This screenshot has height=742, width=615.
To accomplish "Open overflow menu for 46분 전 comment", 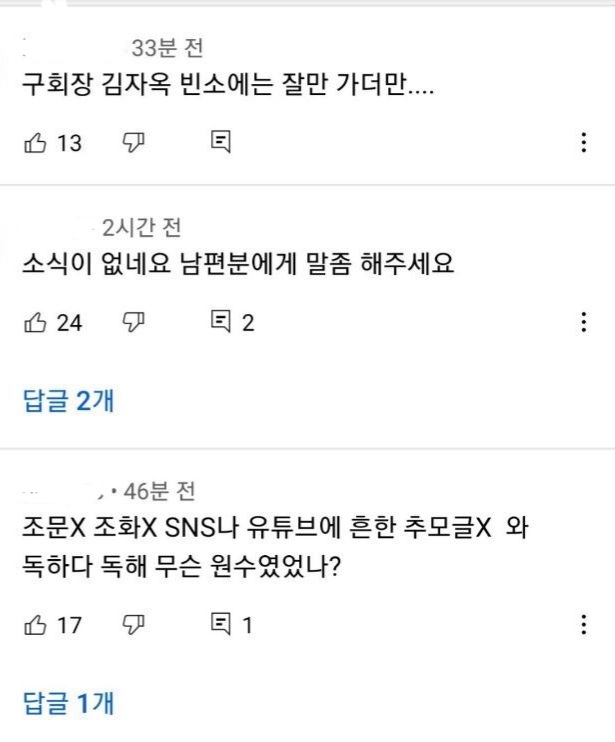I will pyautogui.click(x=584, y=625).
